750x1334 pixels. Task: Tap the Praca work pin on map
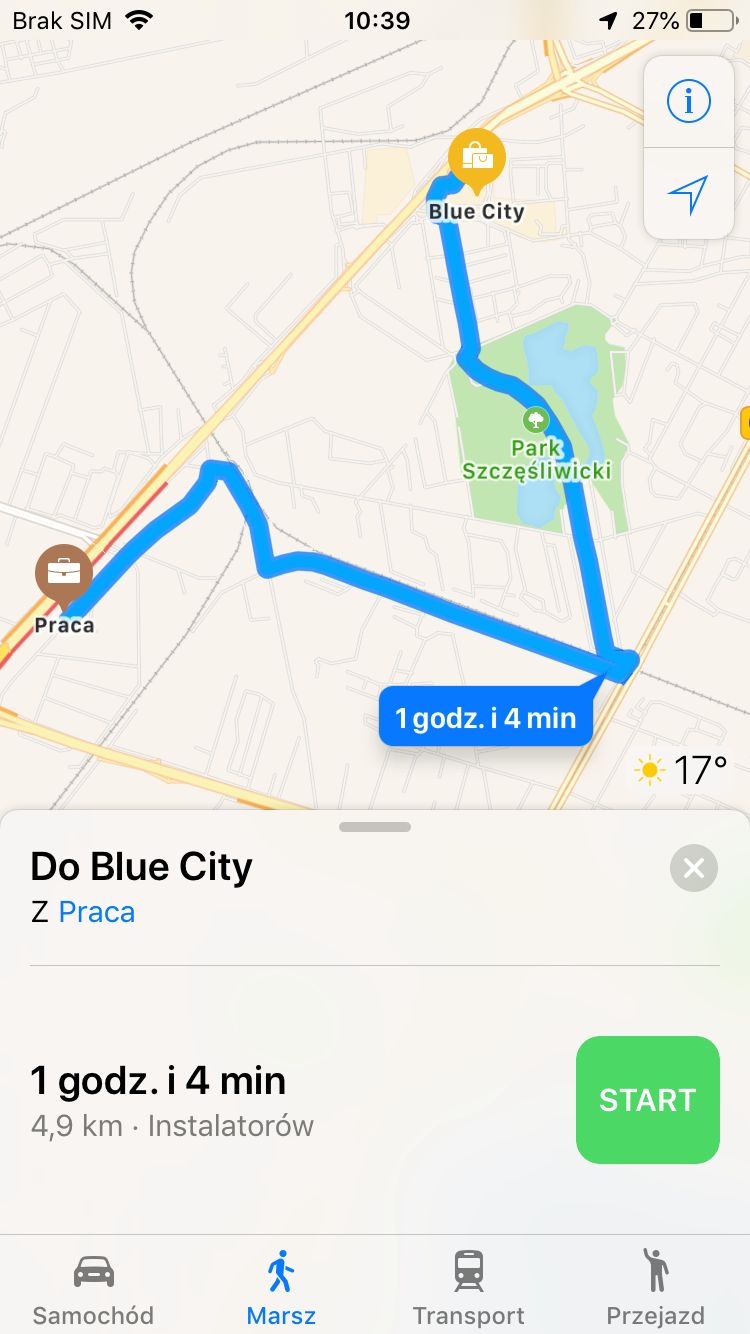pos(64,576)
